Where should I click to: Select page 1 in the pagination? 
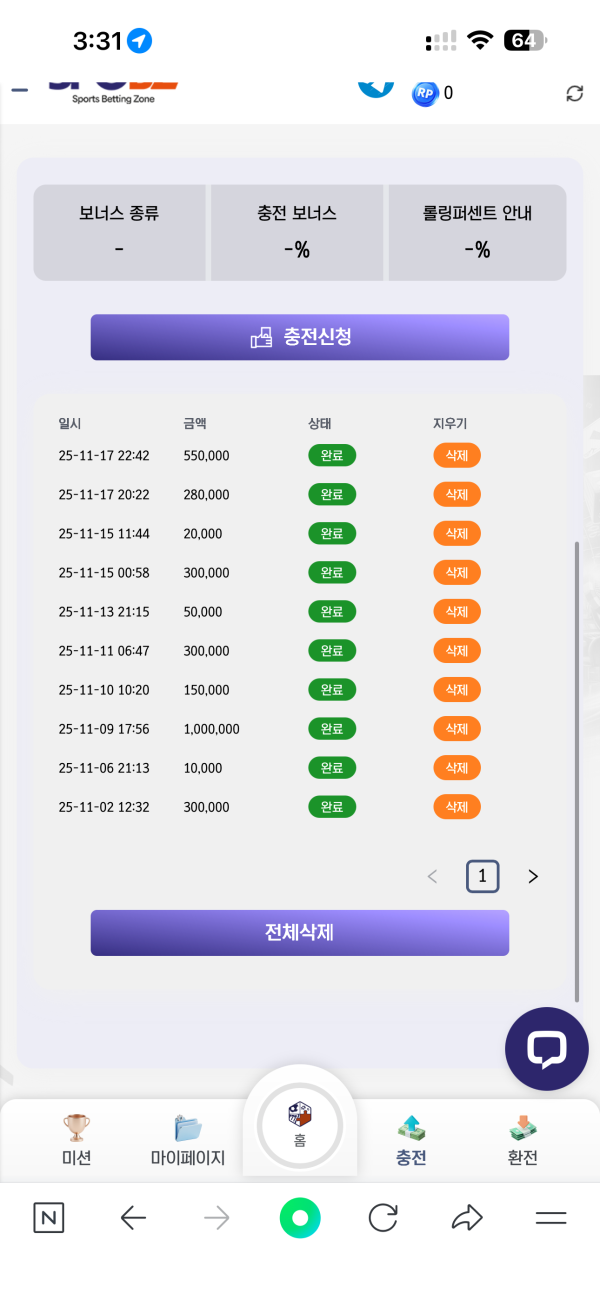(x=482, y=877)
